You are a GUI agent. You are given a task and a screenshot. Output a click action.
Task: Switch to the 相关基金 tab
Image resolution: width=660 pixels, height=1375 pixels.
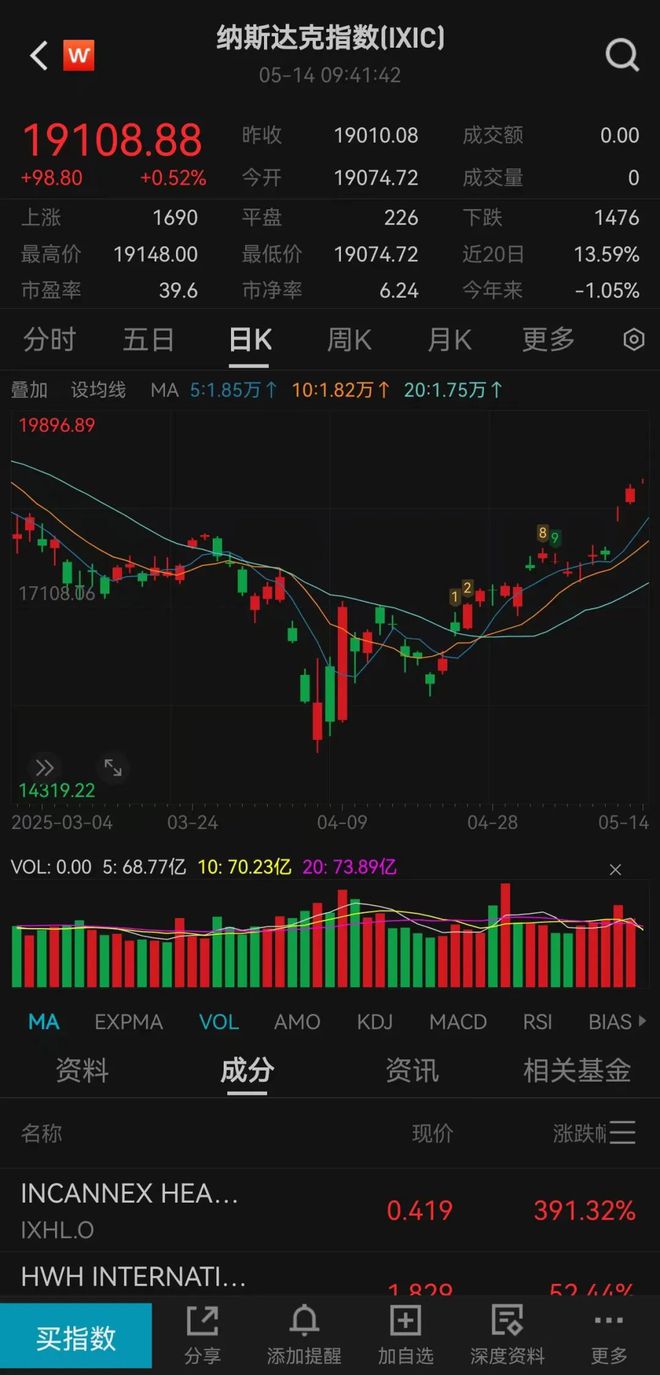[x=577, y=1070]
